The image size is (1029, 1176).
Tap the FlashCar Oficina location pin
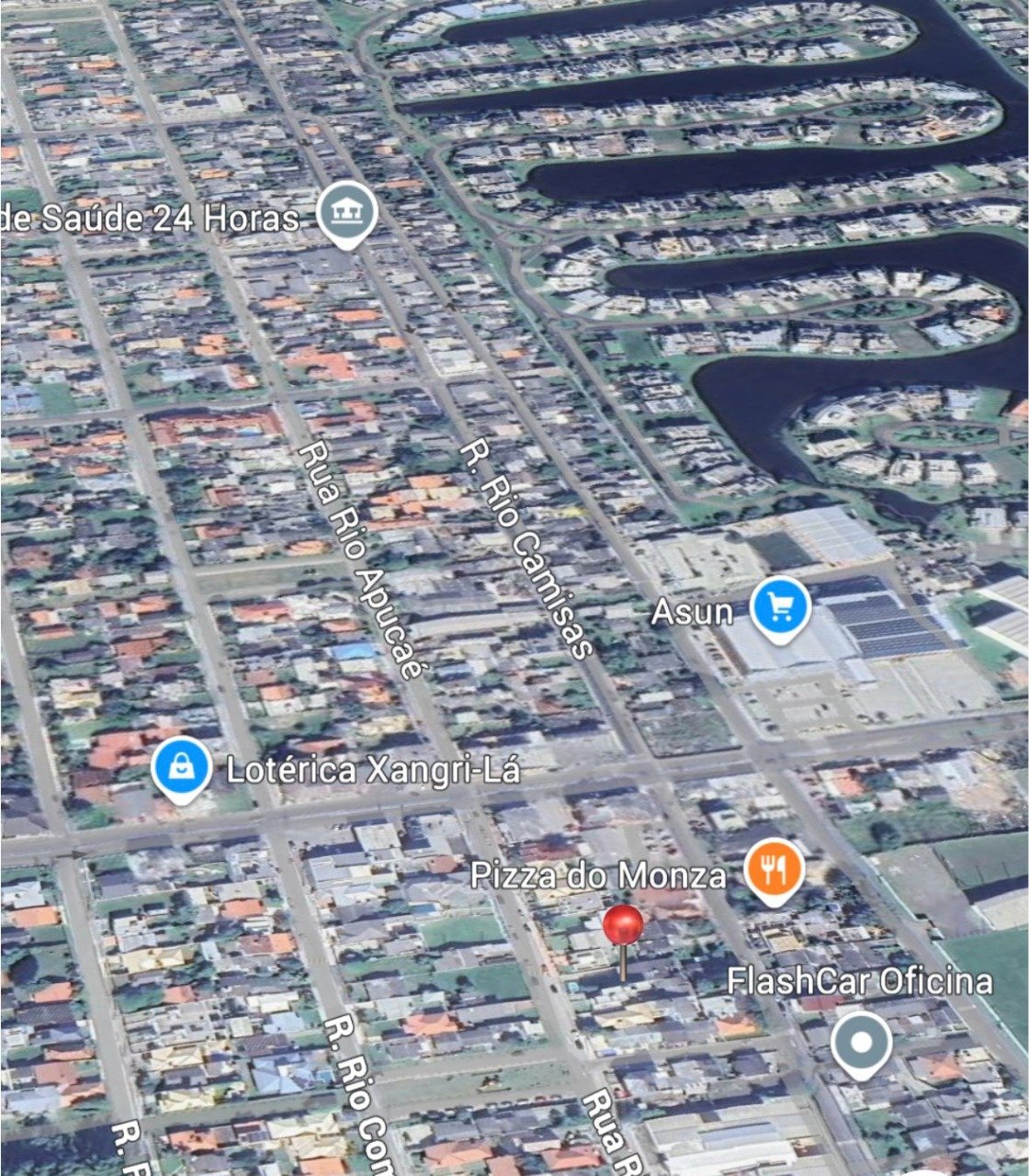pyautogui.click(x=861, y=1042)
